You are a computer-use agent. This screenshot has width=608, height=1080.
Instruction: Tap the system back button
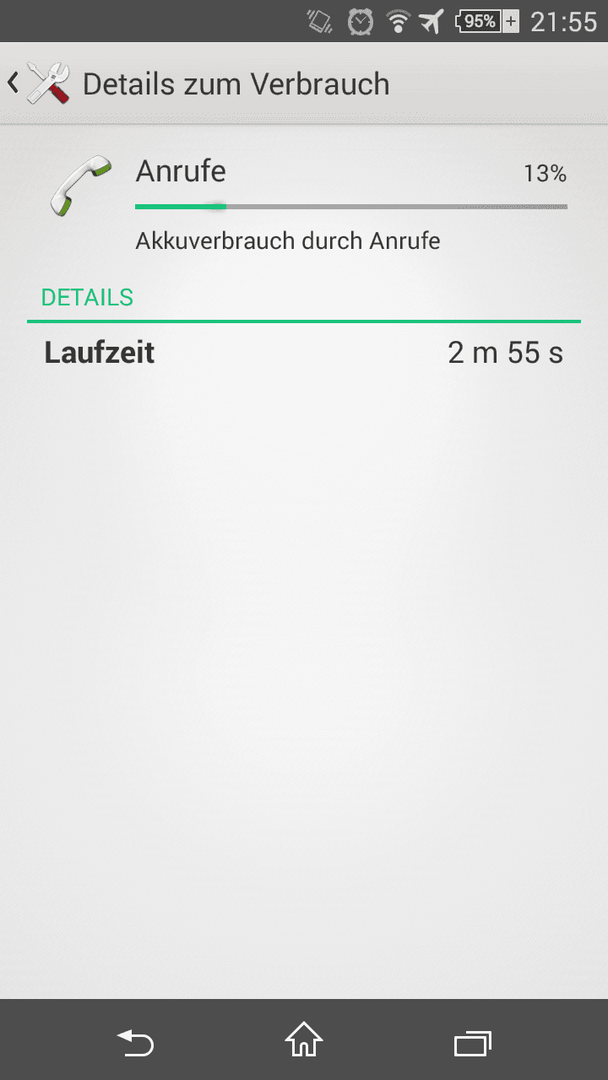pyautogui.click(x=135, y=1041)
